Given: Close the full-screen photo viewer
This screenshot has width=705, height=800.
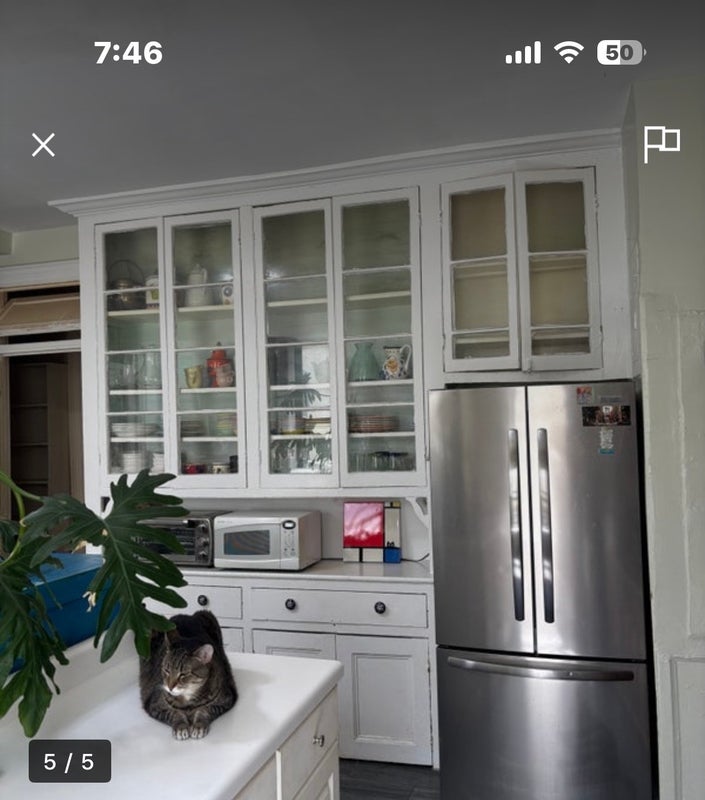Looking at the screenshot, I should click(x=43, y=145).
